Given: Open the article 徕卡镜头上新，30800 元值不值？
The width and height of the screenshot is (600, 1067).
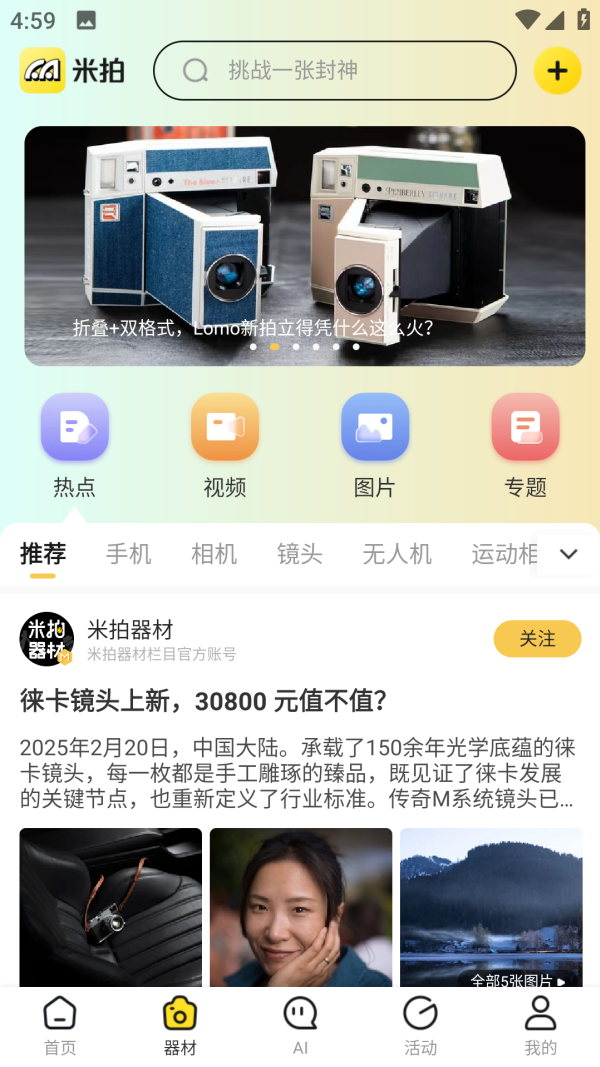Looking at the screenshot, I should (204, 701).
